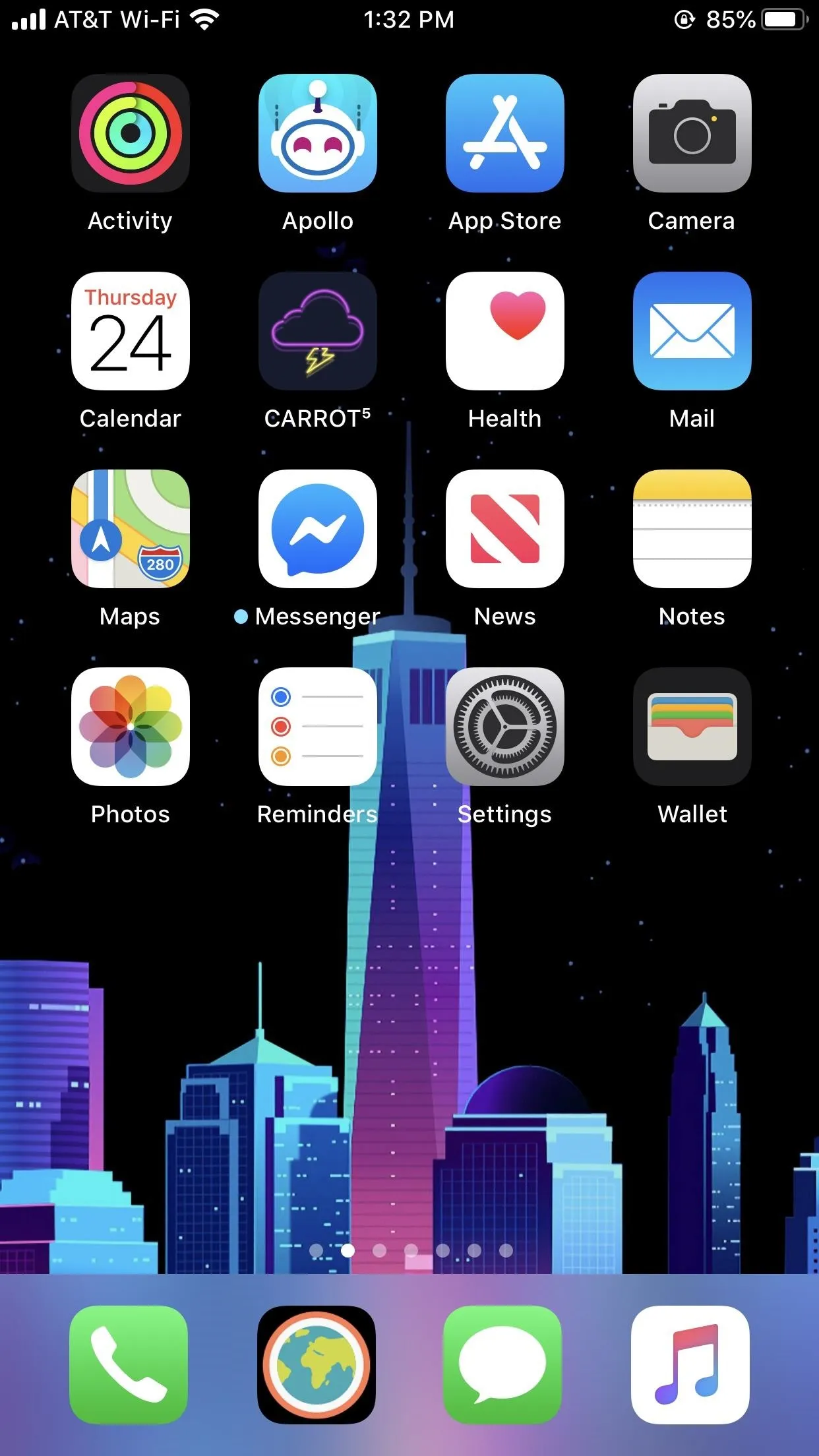Launch the Music app in the dock
The width and height of the screenshot is (819, 1456).
point(690,1365)
